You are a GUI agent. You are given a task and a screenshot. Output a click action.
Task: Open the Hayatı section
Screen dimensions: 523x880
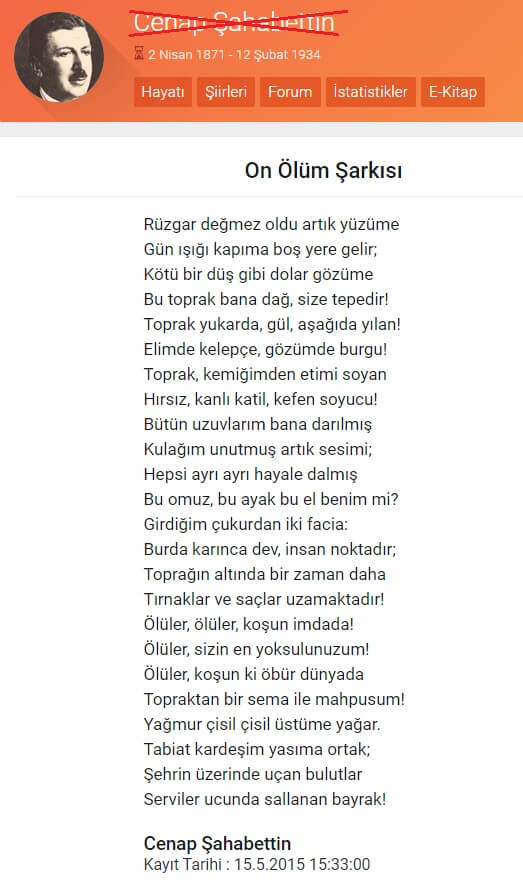coord(163,92)
